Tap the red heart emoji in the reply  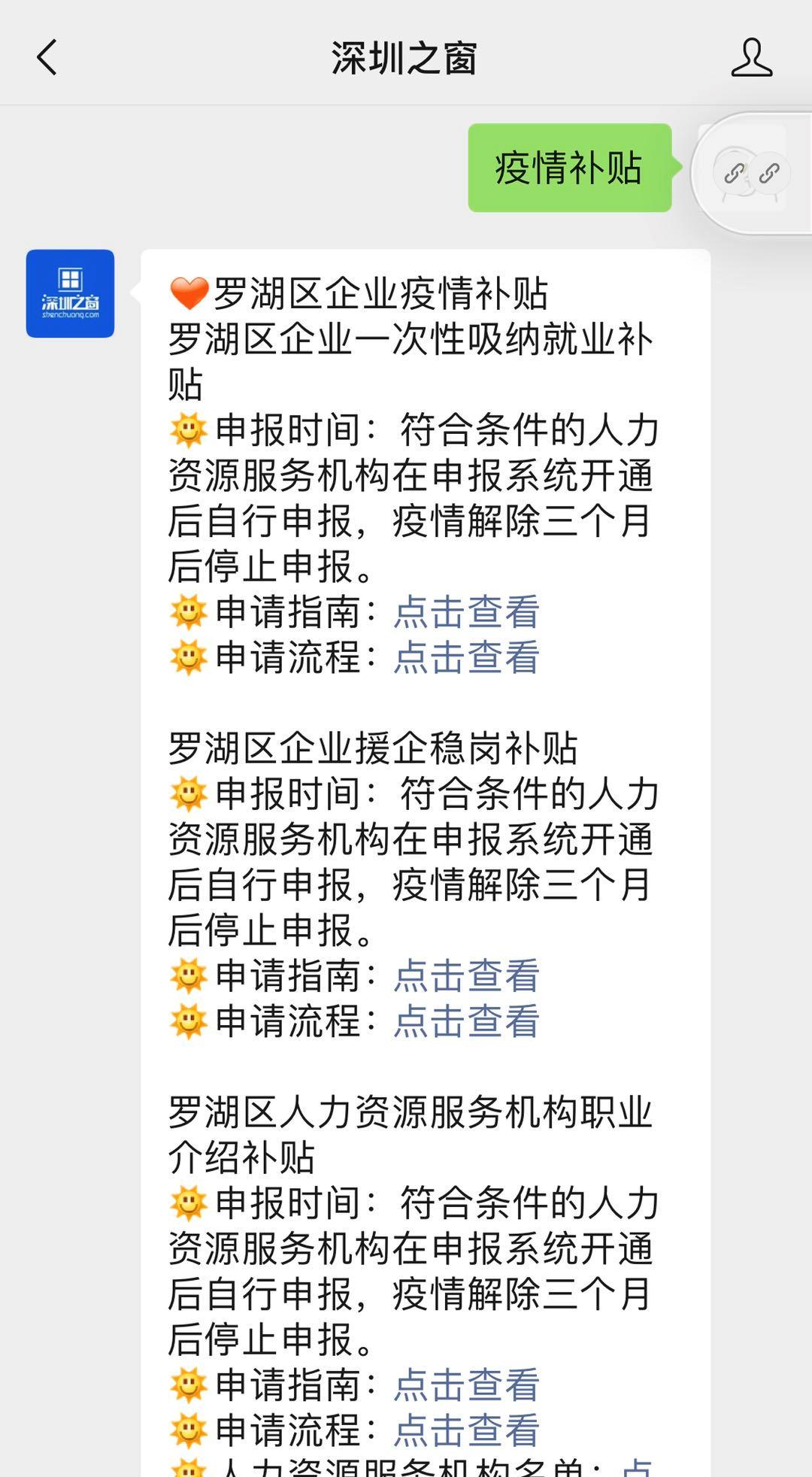189,290
